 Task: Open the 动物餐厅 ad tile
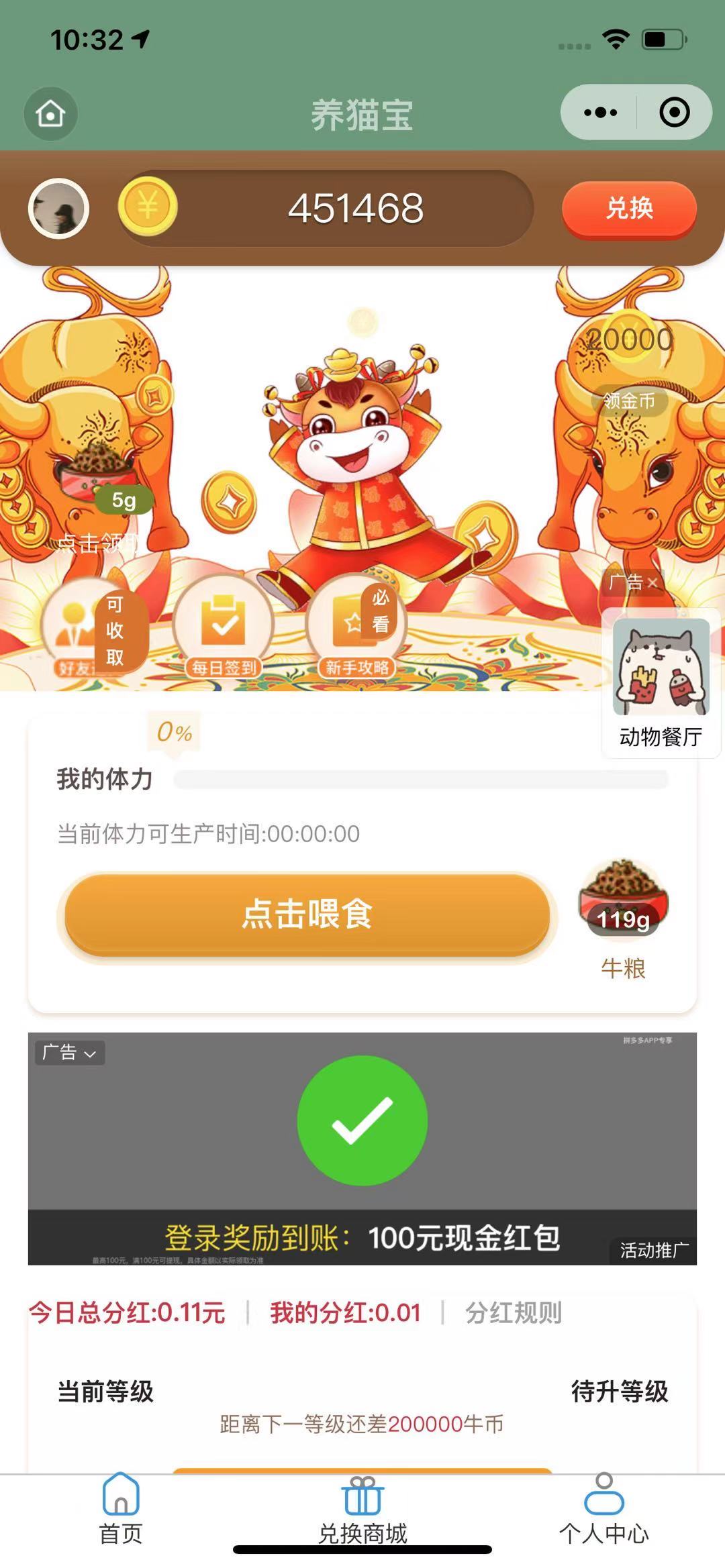[661, 681]
